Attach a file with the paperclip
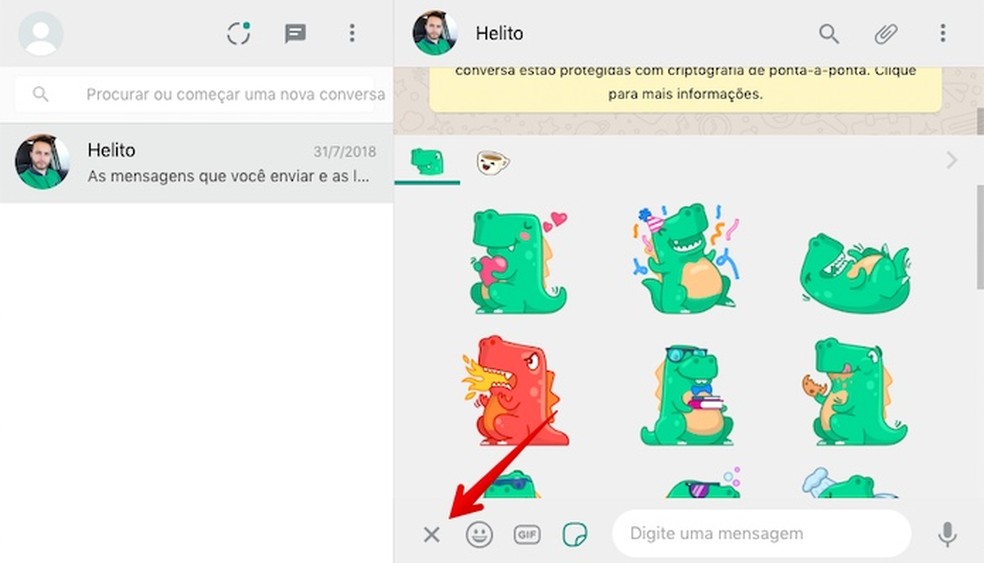 [886, 34]
